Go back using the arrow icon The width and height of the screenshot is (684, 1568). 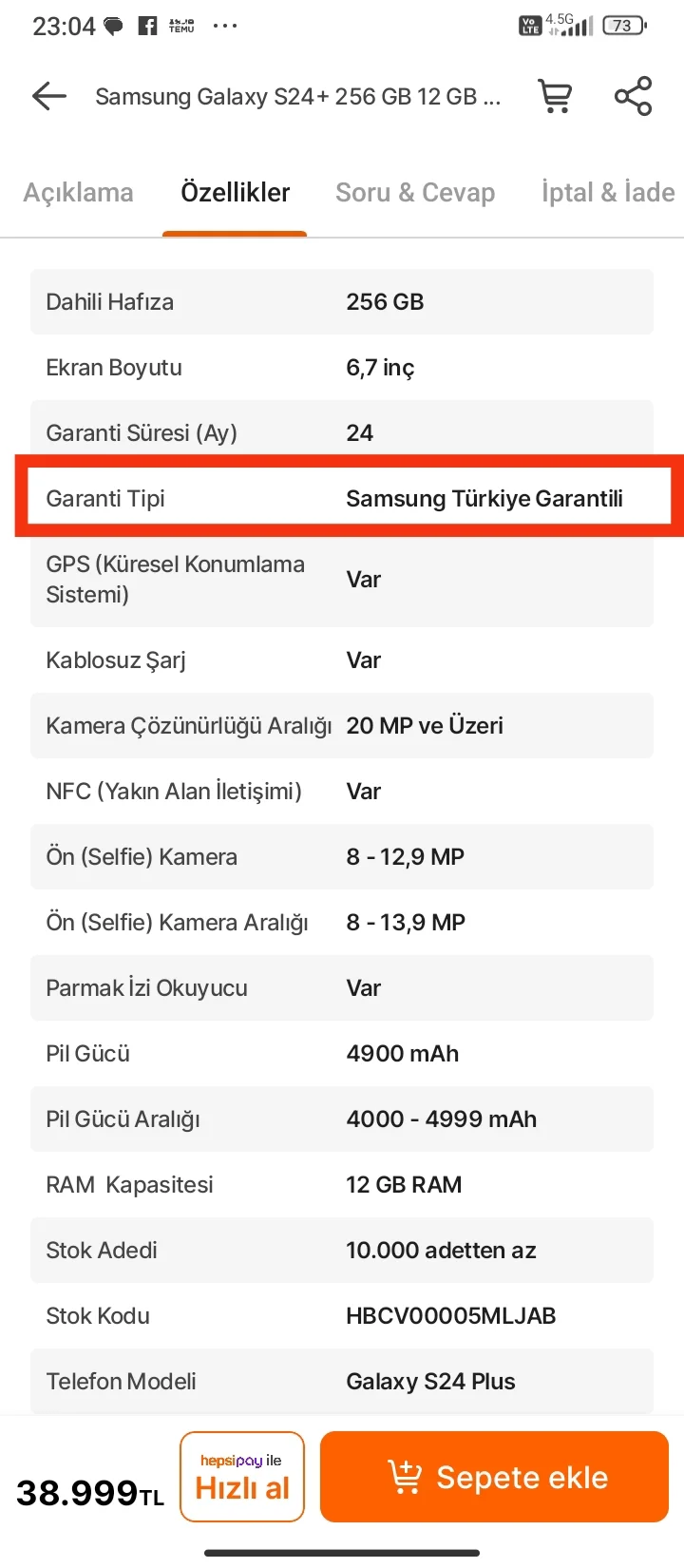tap(48, 96)
